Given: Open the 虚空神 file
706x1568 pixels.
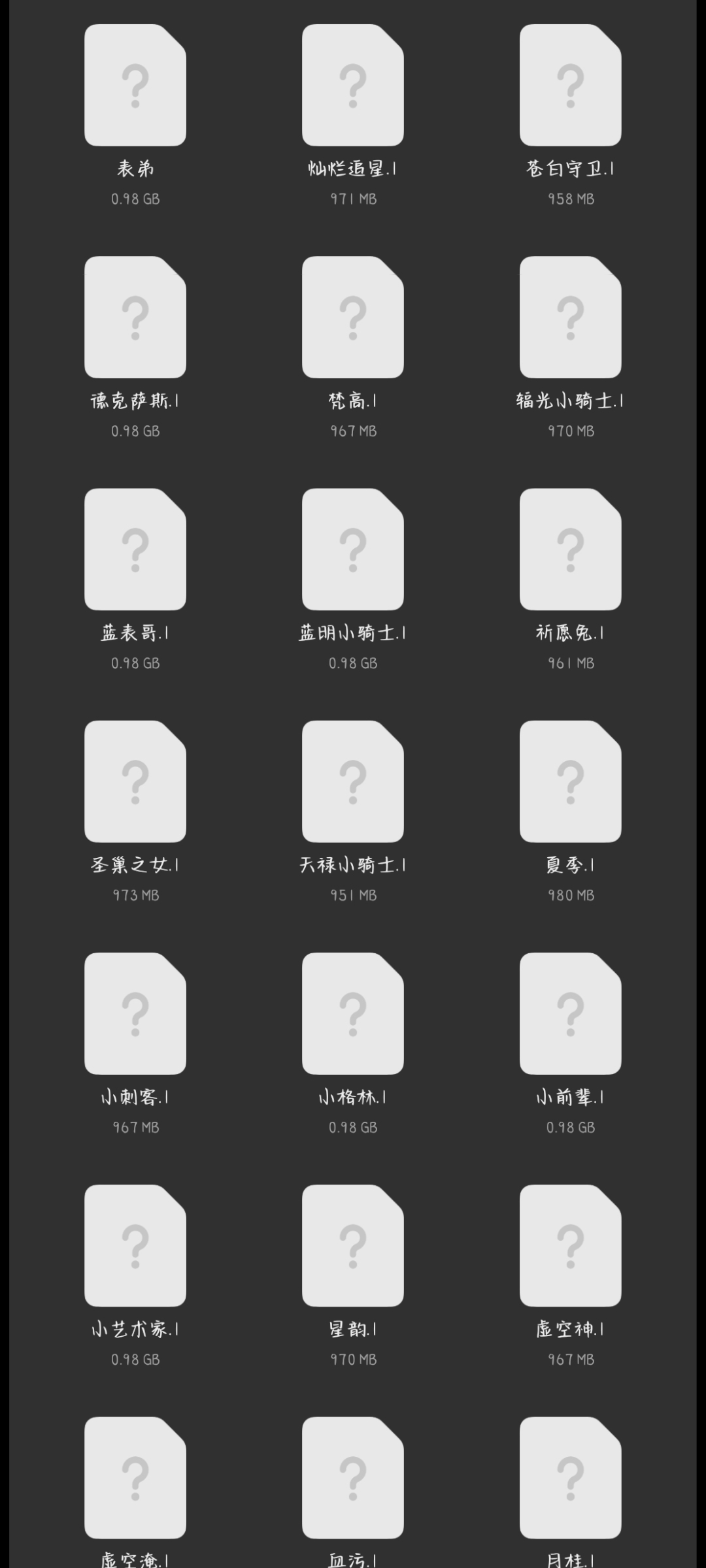Looking at the screenshot, I should click(x=571, y=1245).
